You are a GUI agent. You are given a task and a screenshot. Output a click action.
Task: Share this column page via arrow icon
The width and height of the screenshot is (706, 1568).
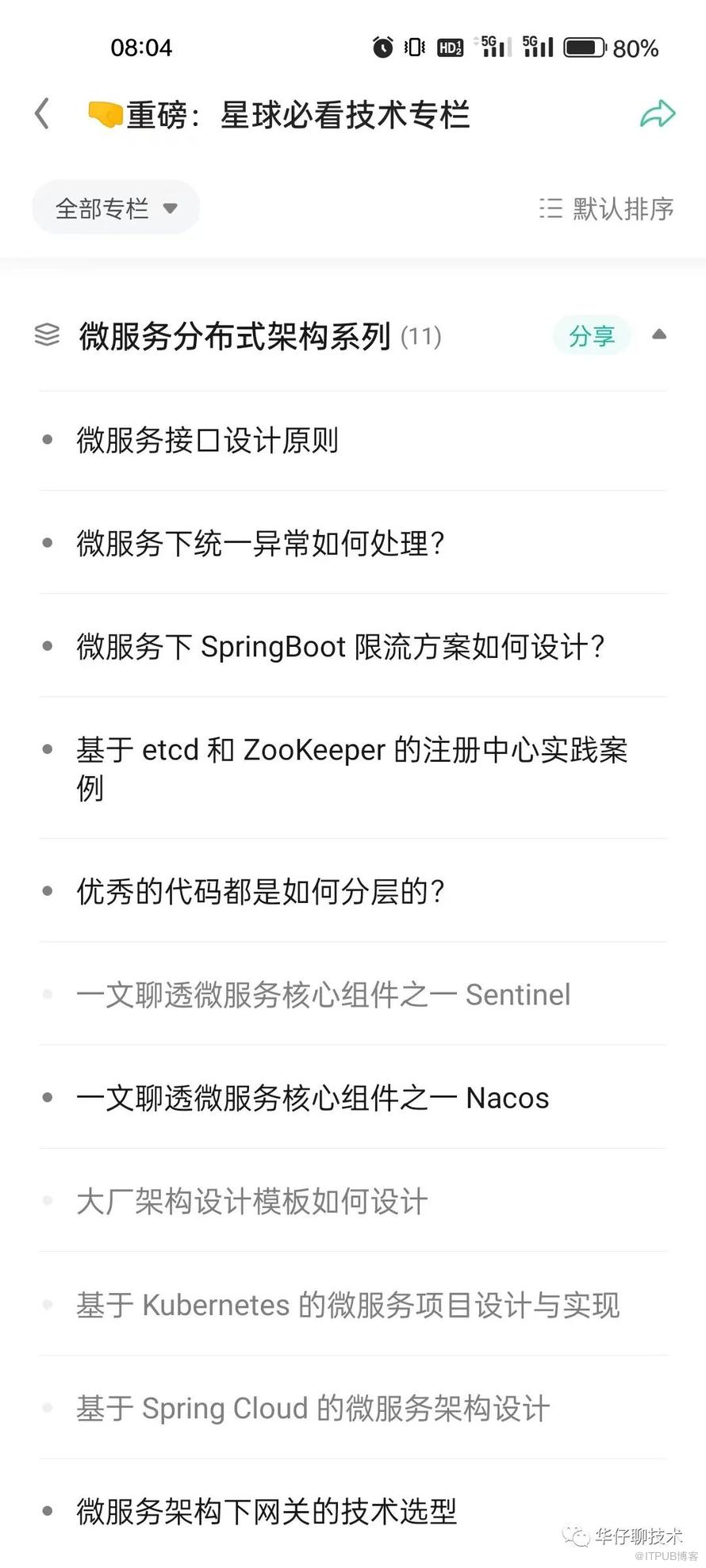tap(657, 114)
